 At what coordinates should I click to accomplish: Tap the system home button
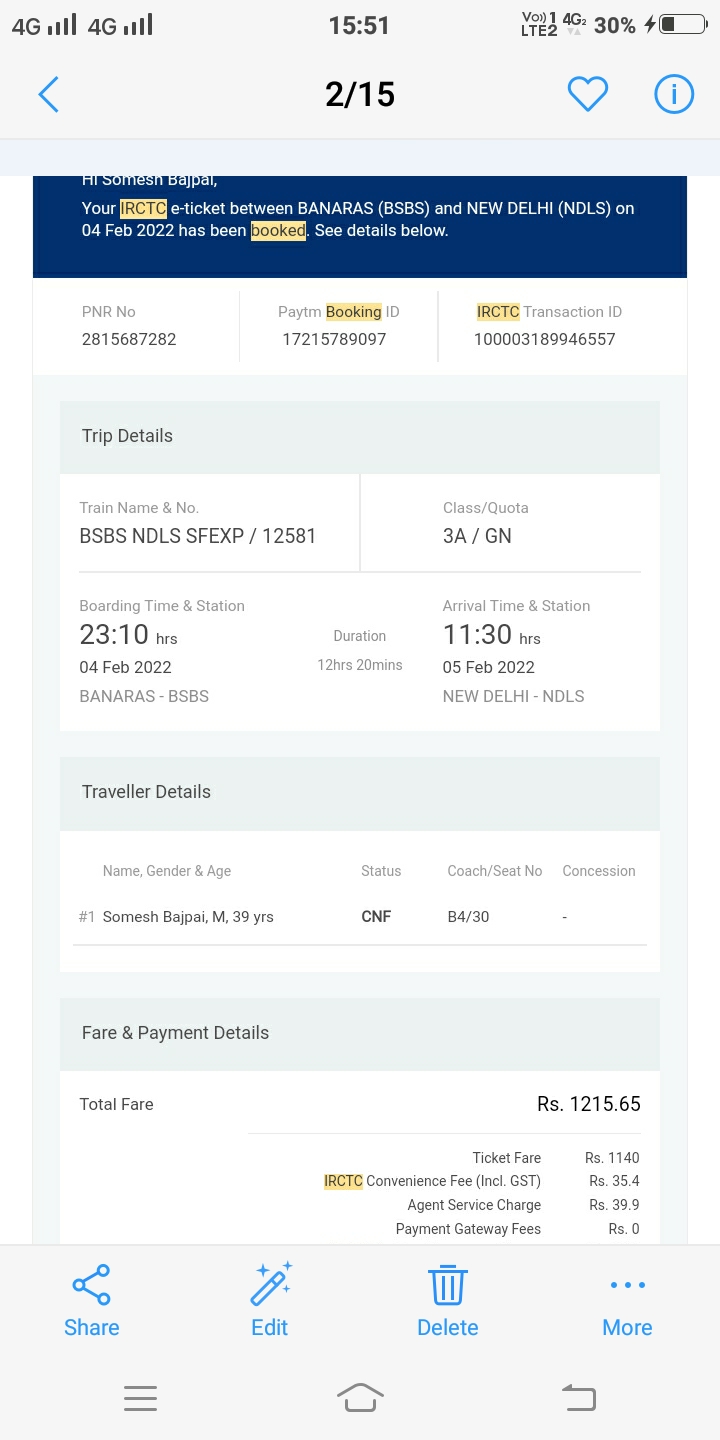[360, 1397]
